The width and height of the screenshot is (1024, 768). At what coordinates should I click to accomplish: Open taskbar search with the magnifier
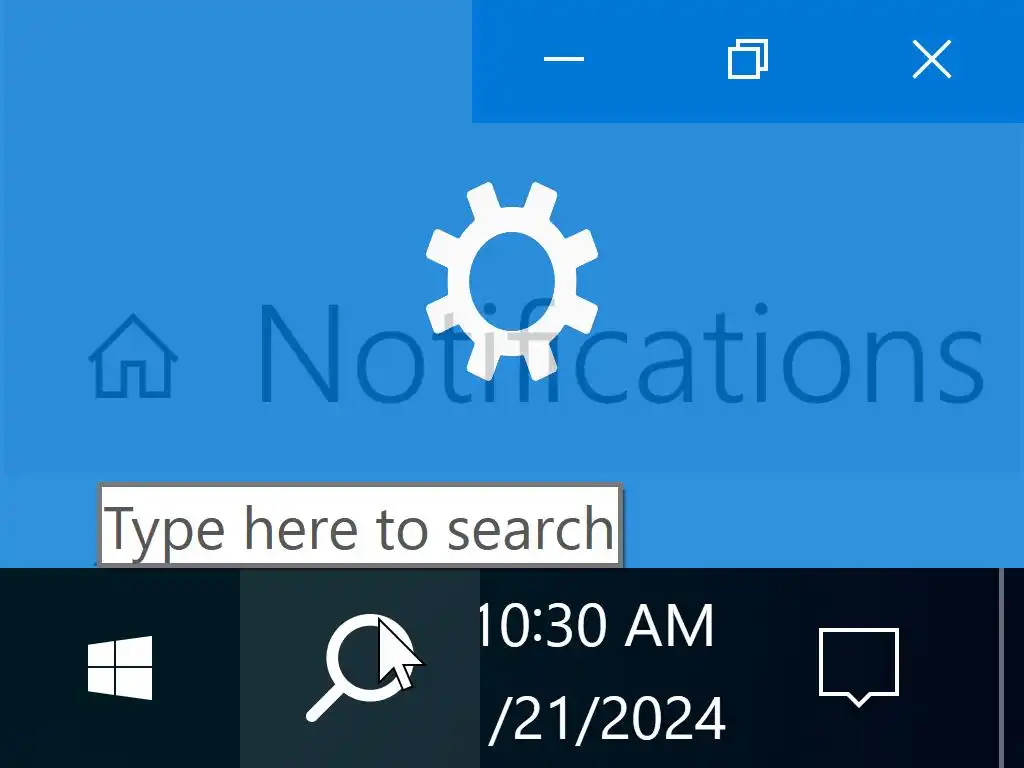coord(360,668)
